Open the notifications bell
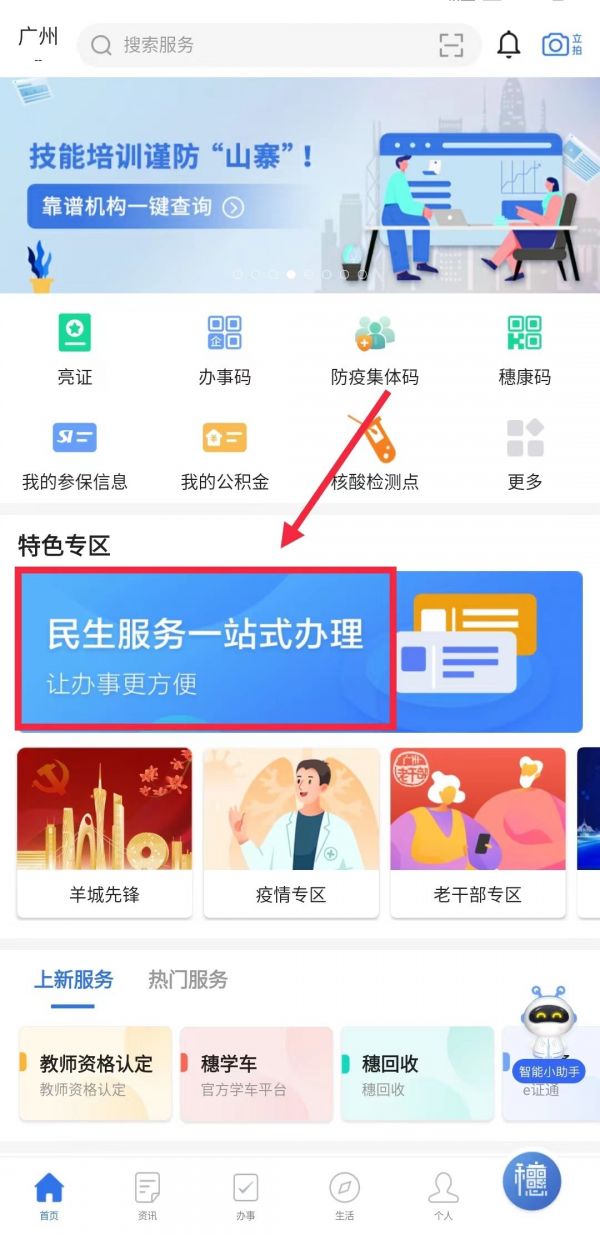The image size is (600, 1235). point(510,45)
